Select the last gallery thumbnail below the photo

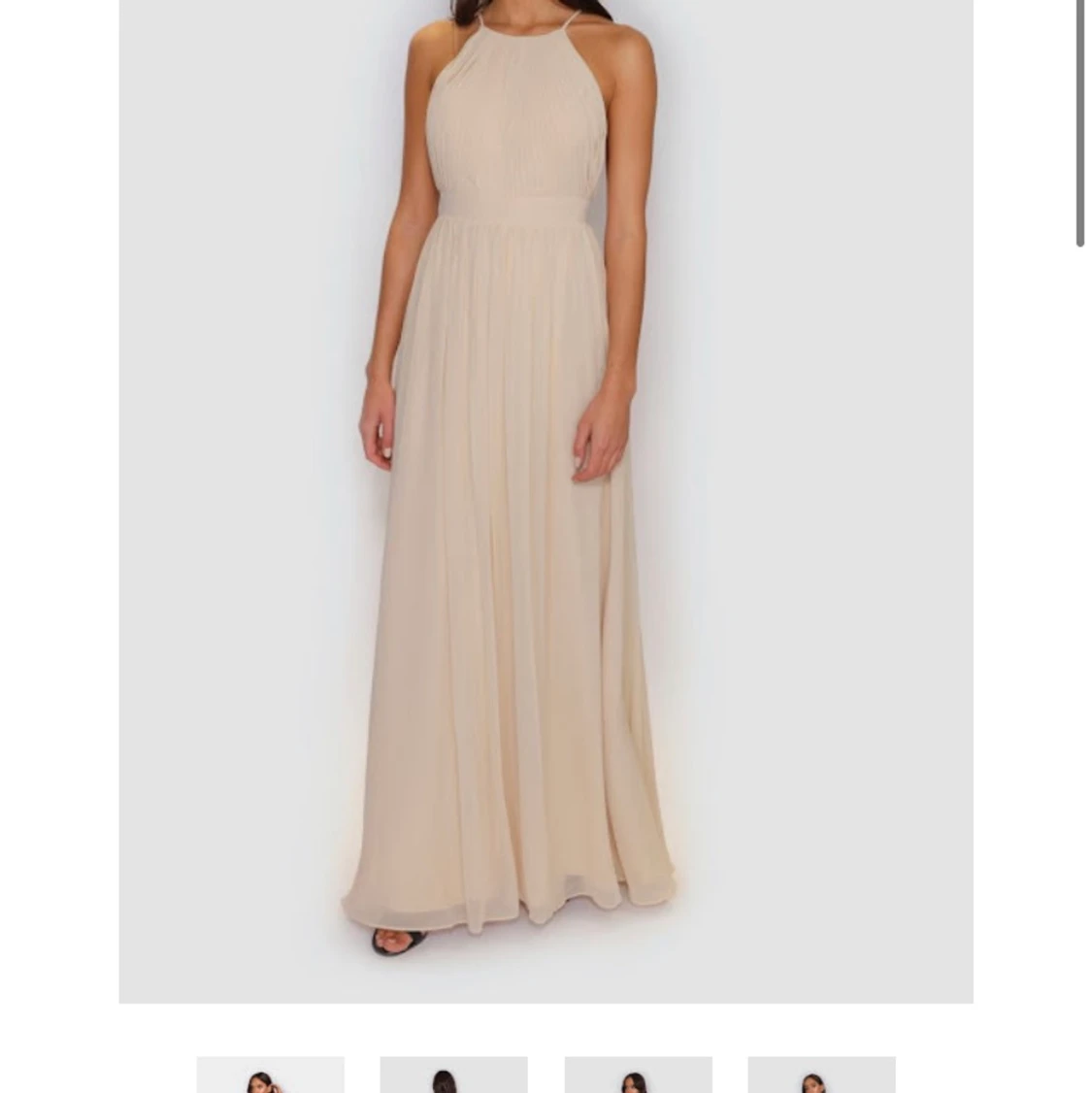point(821,1076)
